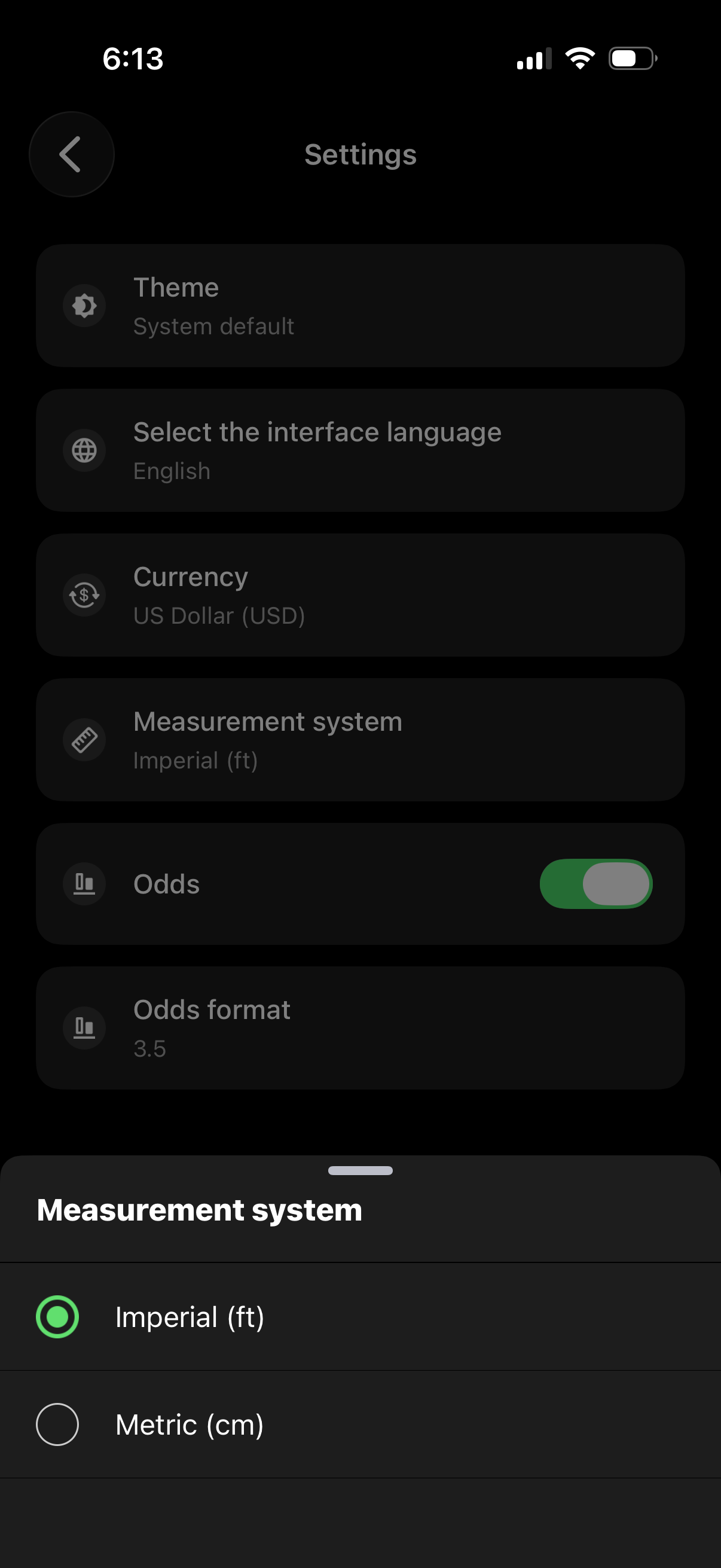Screen dimensions: 721x1568
Task: Tap the System default theme text
Action: coord(213,326)
